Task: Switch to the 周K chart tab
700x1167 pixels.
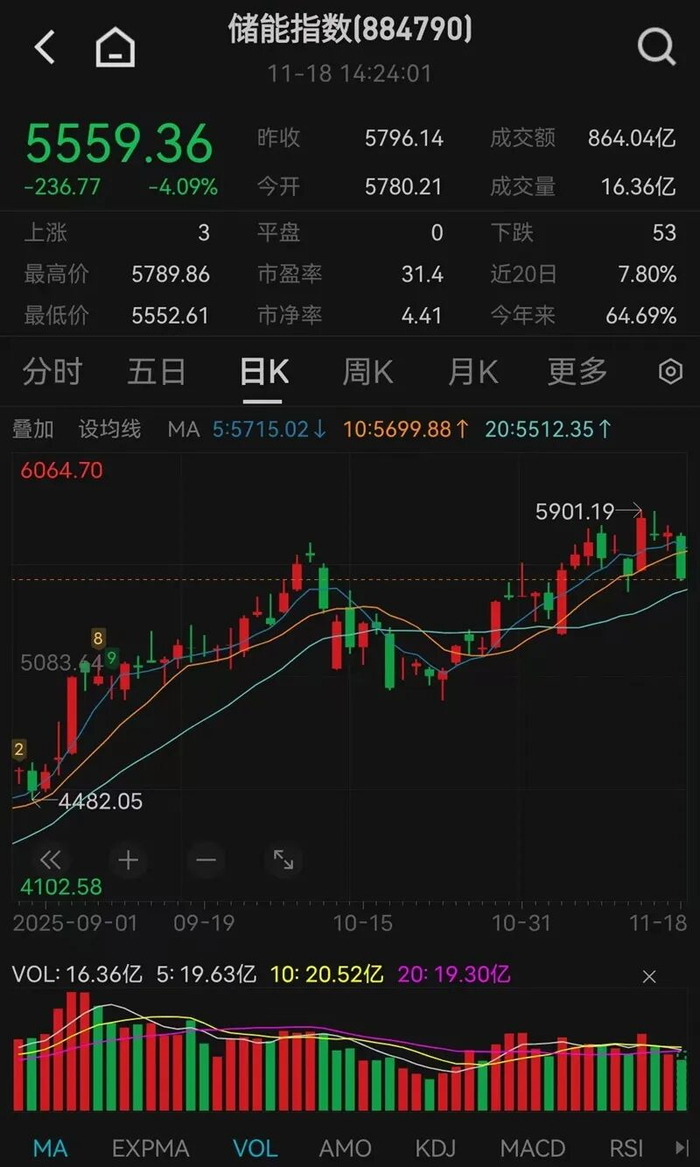Action: [368, 372]
